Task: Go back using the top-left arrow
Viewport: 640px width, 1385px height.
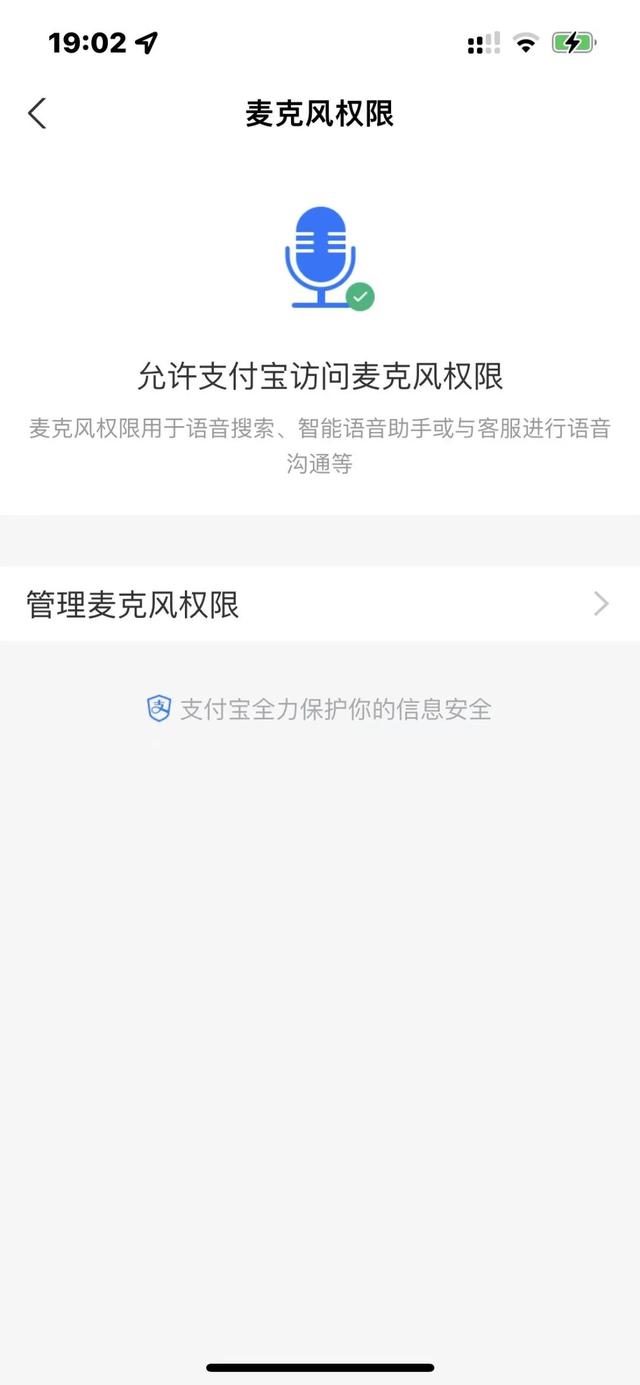Action: pos(37,113)
